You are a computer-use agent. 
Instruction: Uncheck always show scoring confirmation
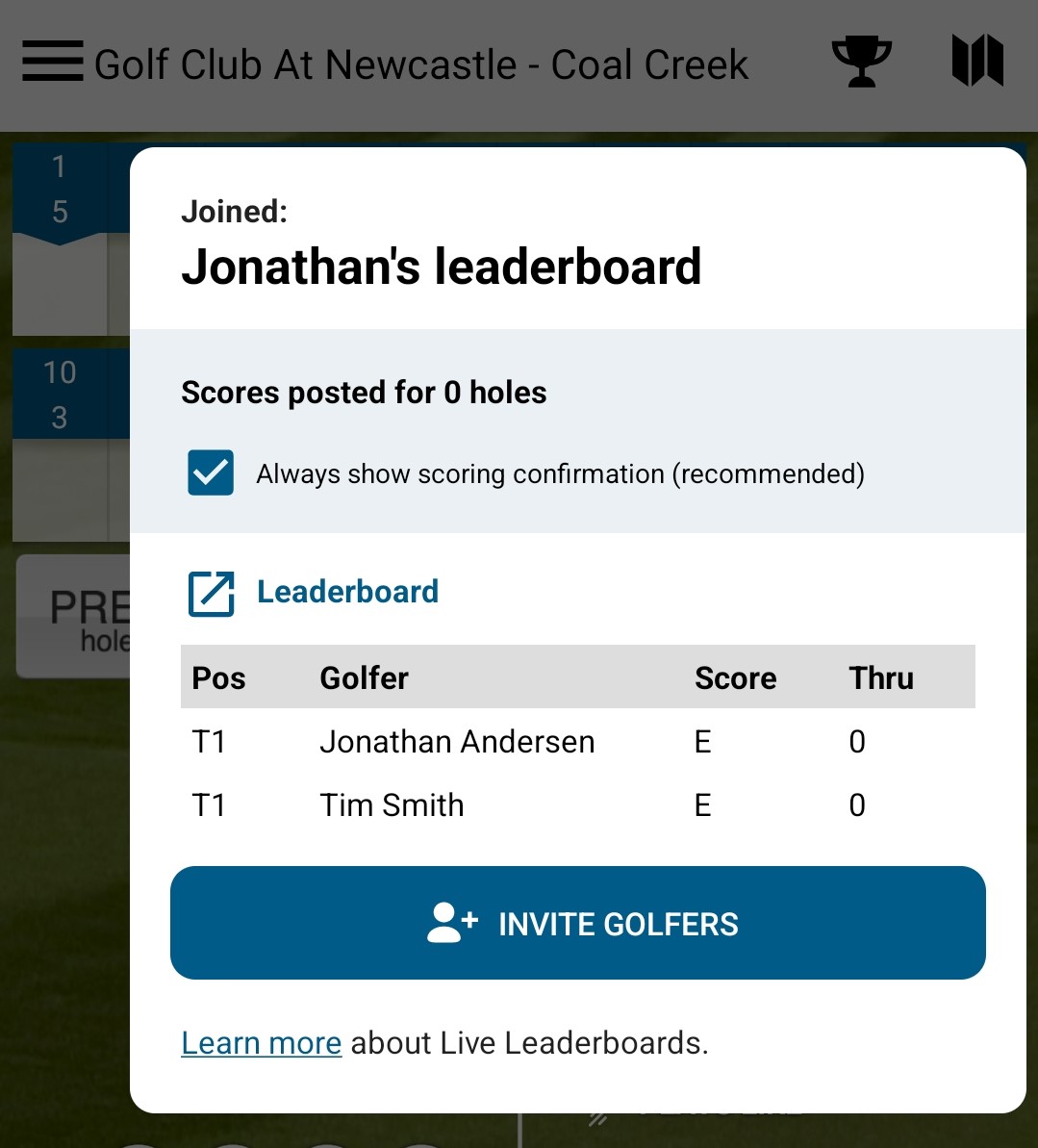[x=210, y=472]
